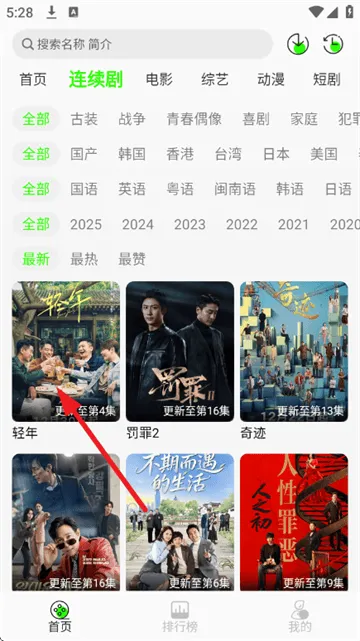
Task: Sort by 最赞
Action: [132, 259]
